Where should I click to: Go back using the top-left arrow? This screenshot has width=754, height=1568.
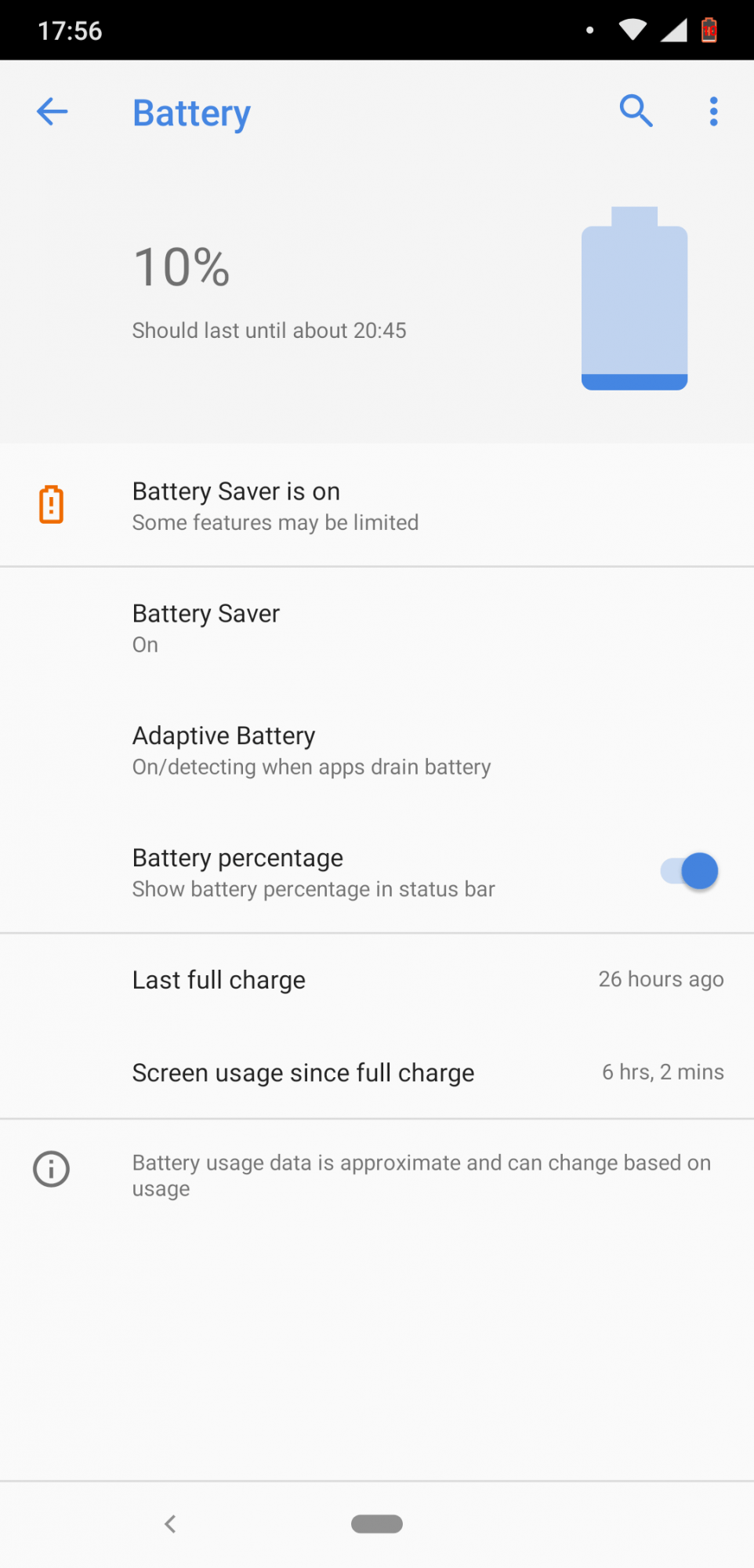52,112
